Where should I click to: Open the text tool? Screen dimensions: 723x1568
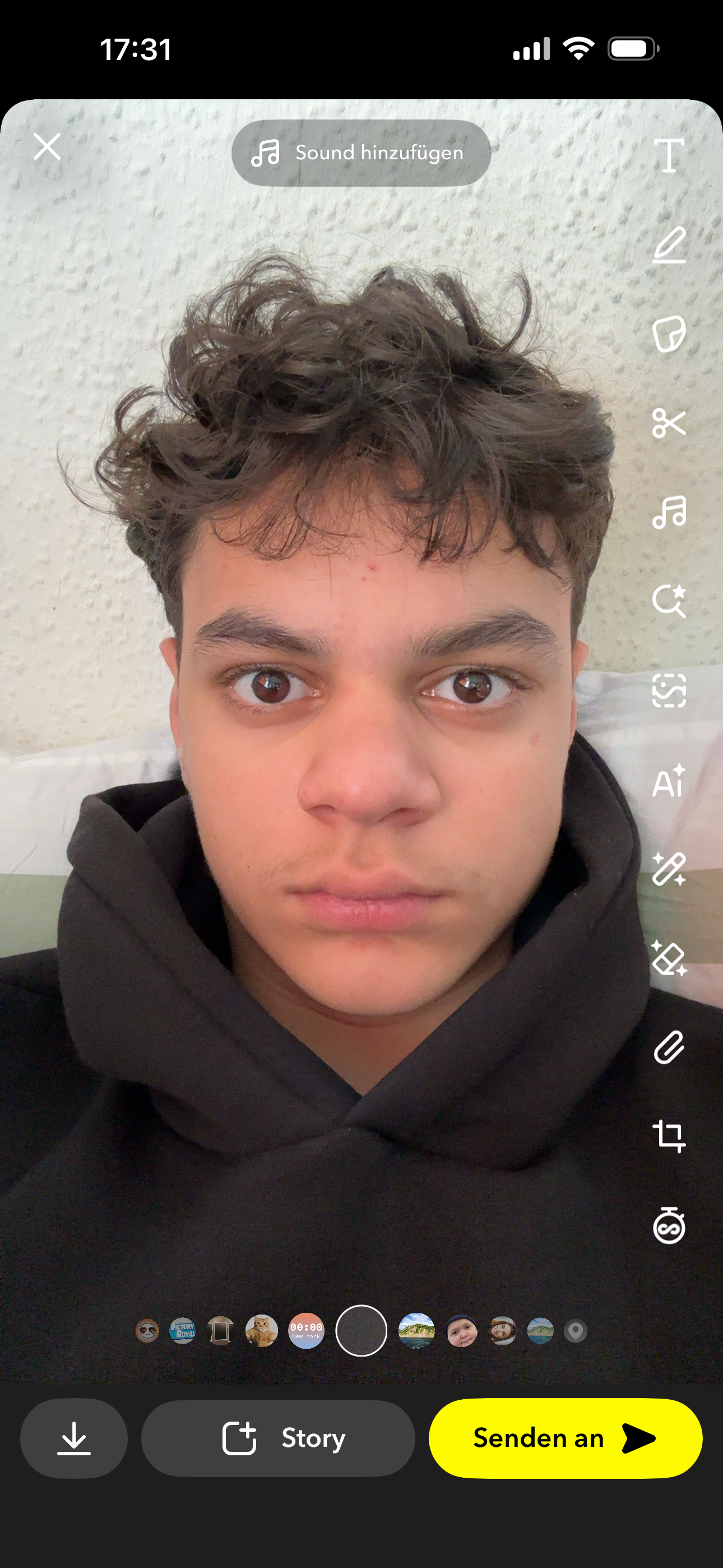click(x=669, y=156)
